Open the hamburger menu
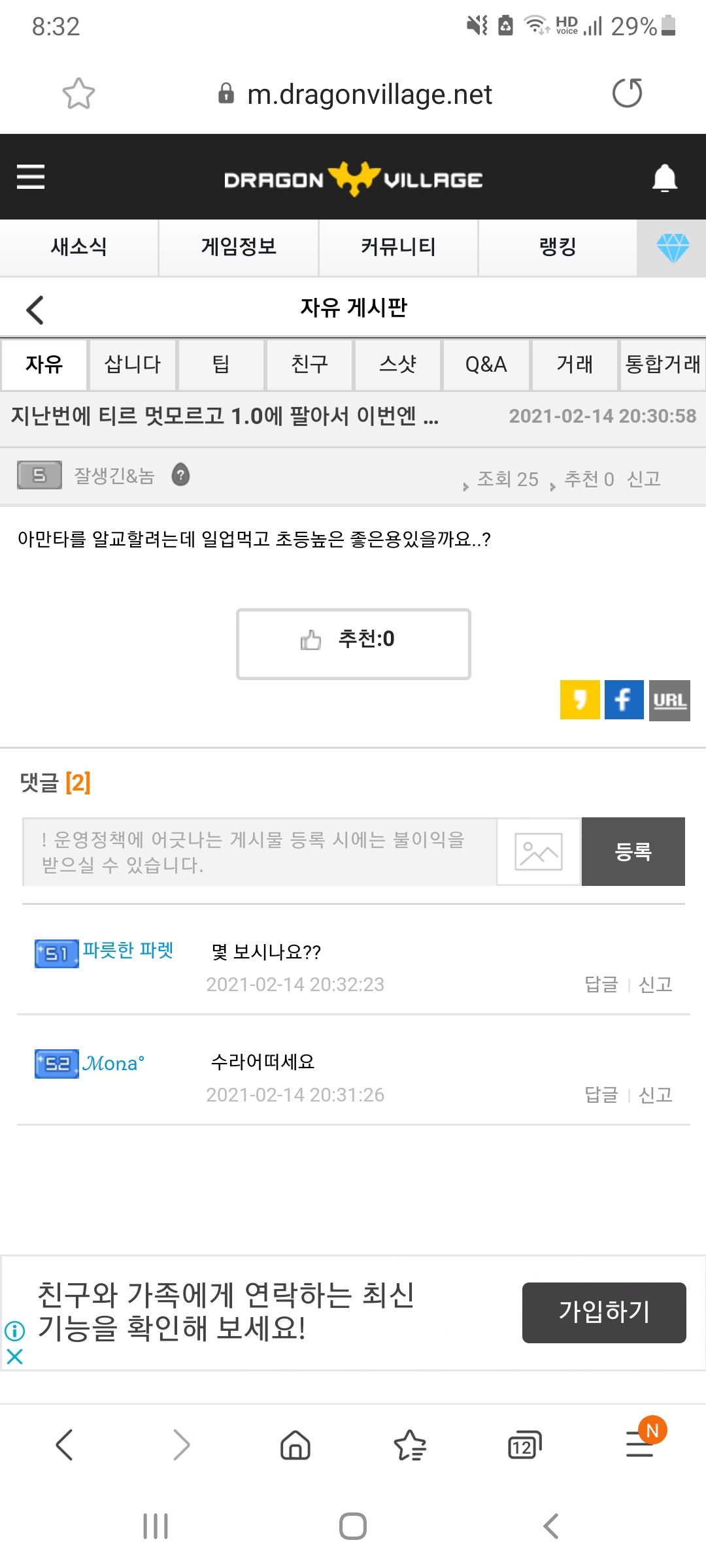The height and width of the screenshot is (1568, 706). point(31,177)
